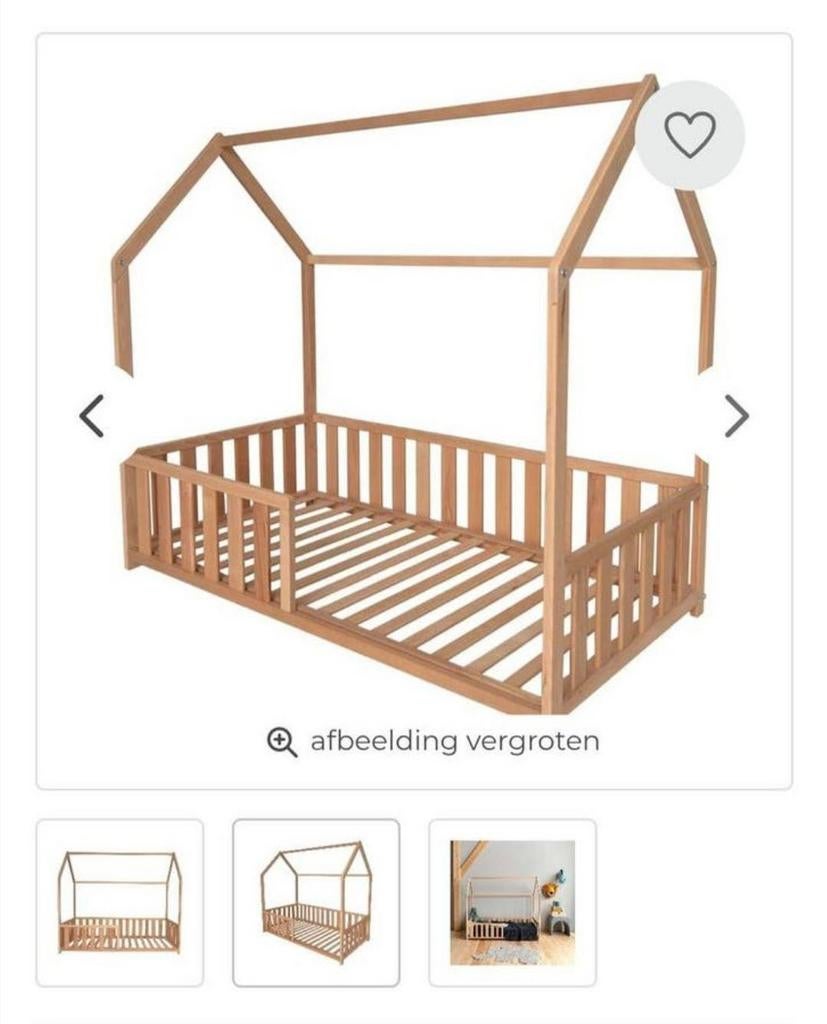The height and width of the screenshot is (1024, 827).
Task: Browse forward through the gallery with the arrow
Action: [737, 417]
